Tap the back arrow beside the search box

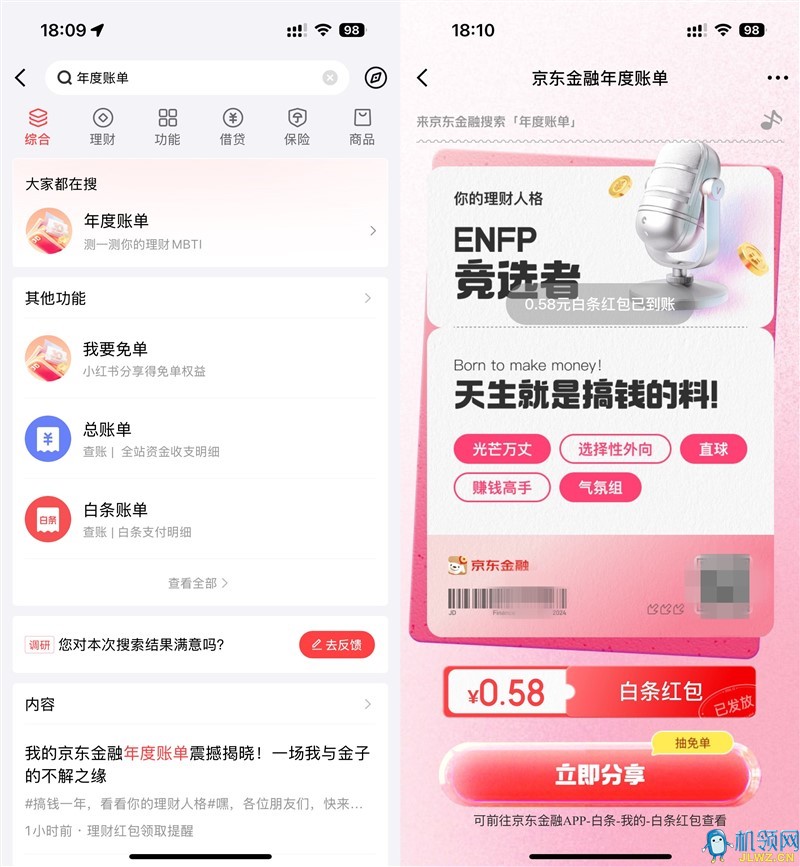(21, 78)
